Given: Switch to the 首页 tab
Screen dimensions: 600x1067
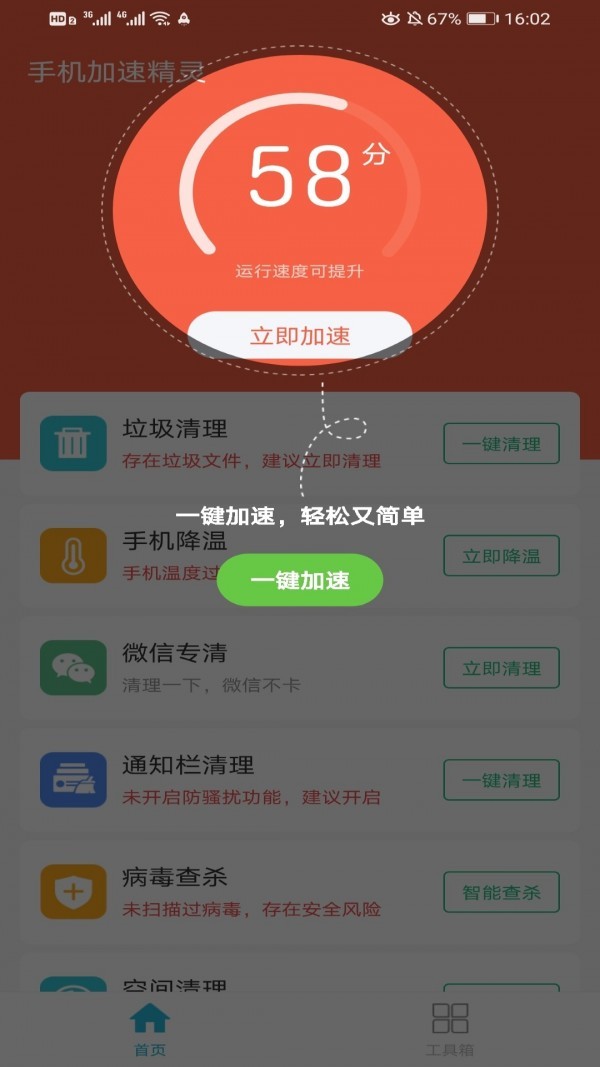Looking at the screenshot, I should pos(150,1029).
